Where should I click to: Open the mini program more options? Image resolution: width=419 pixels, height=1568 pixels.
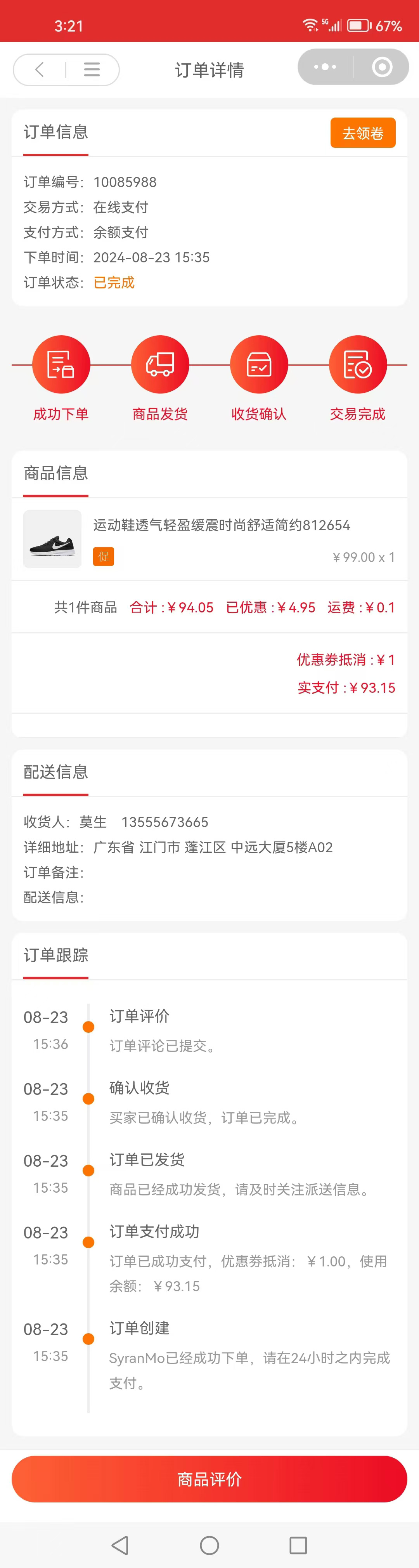[325, 67]
